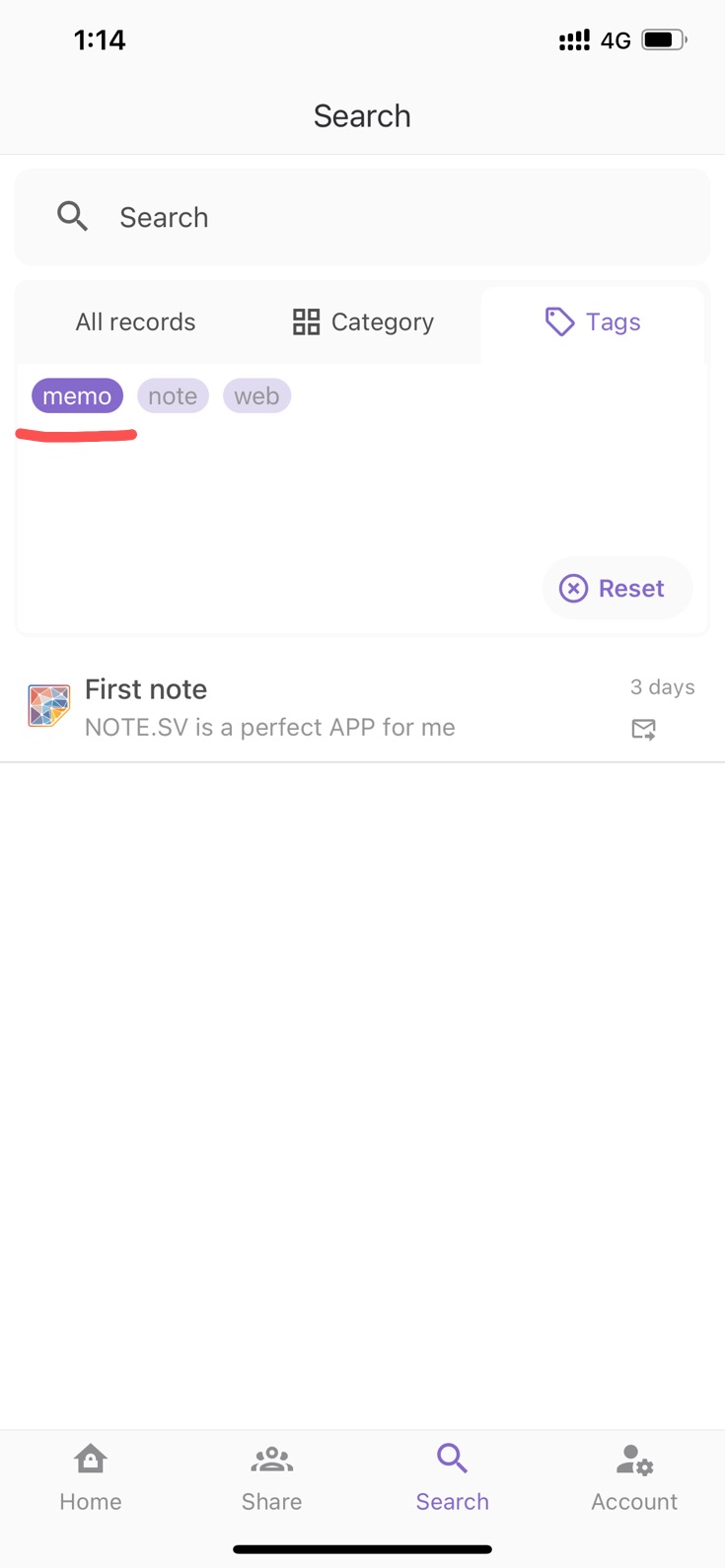725x1568 pixels.
Task: Tap the Search input field
Action: click(x=362, y=217)
